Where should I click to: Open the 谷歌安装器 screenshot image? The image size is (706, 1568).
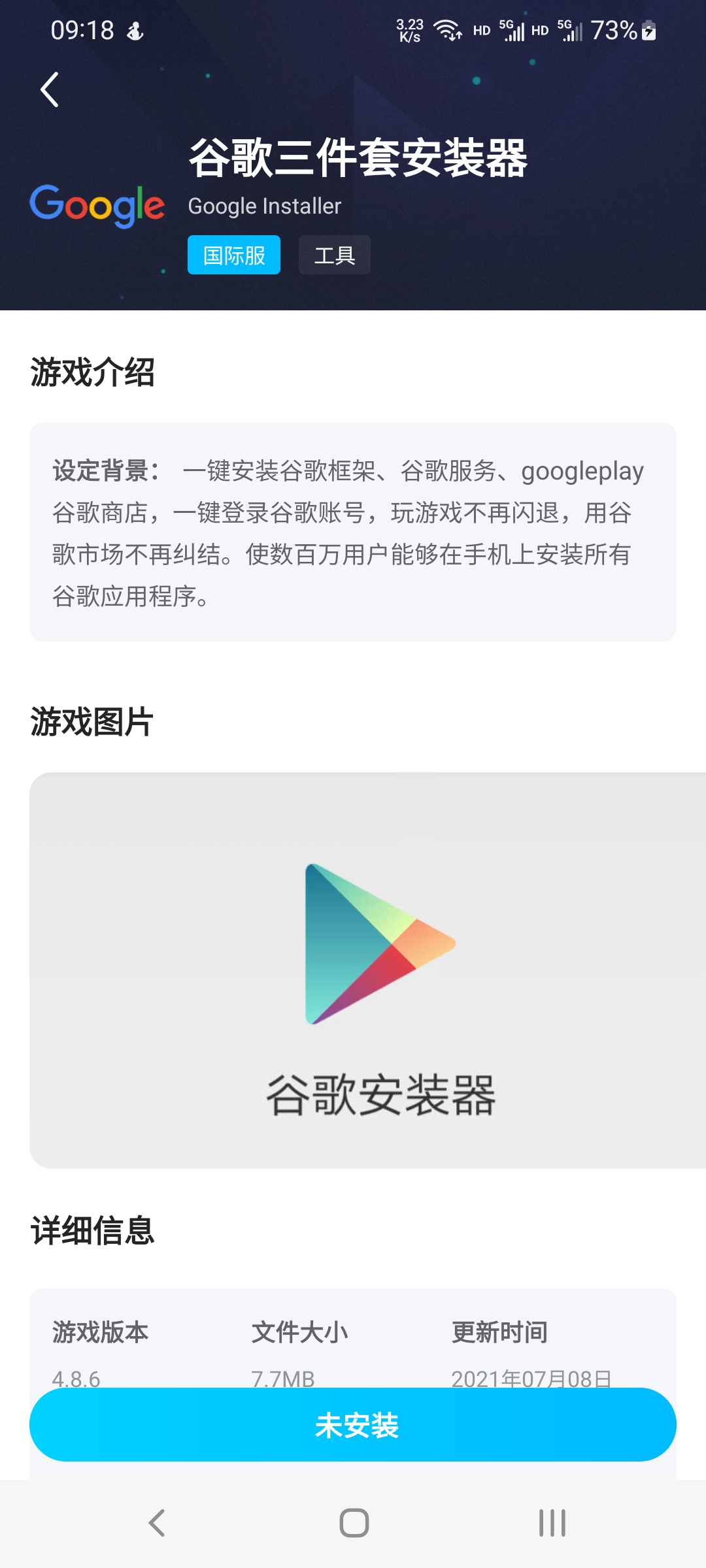(367, 970)
